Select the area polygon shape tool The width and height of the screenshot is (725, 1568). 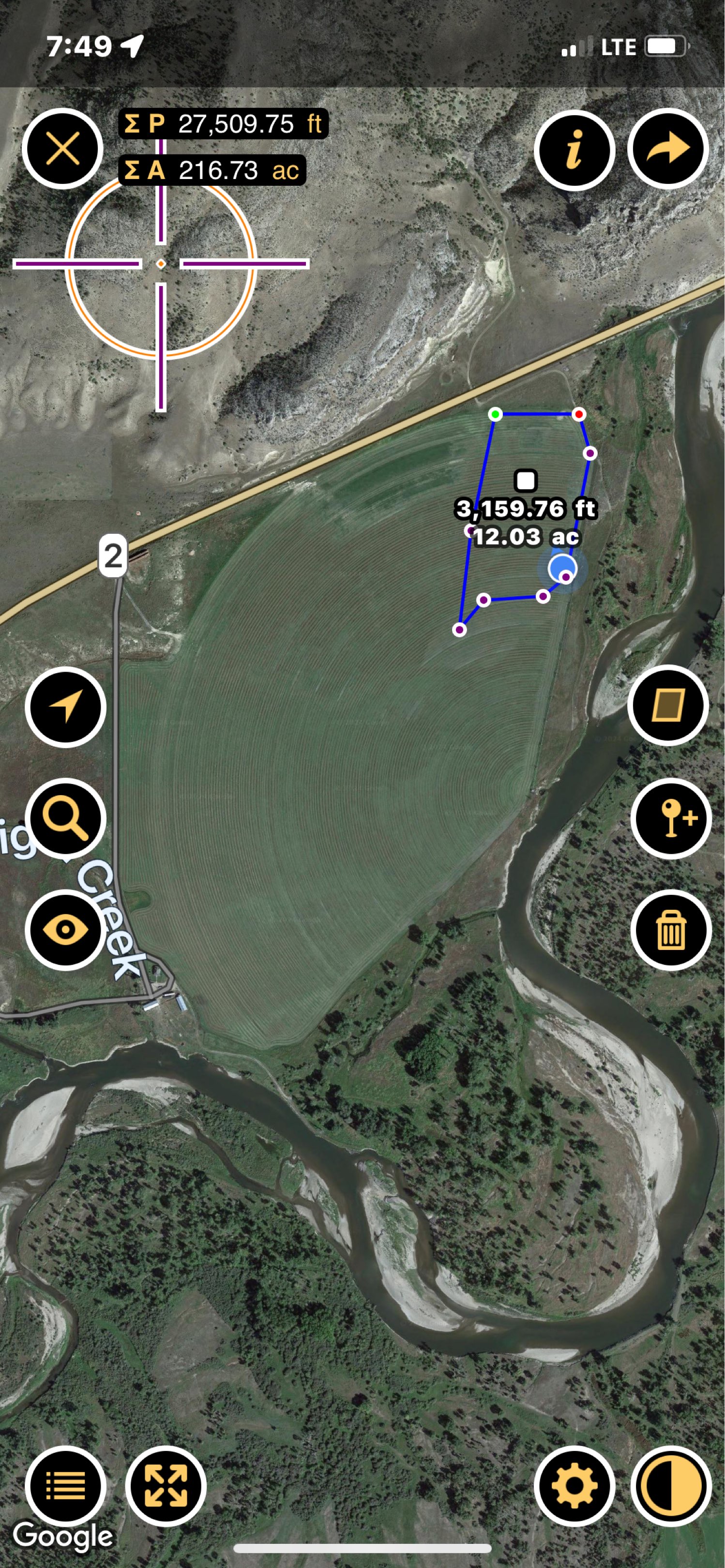[x=668, y=706]
